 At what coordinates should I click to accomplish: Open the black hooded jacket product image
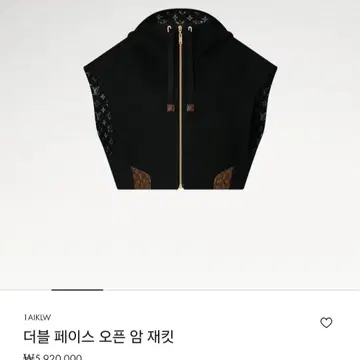[180, 100]
